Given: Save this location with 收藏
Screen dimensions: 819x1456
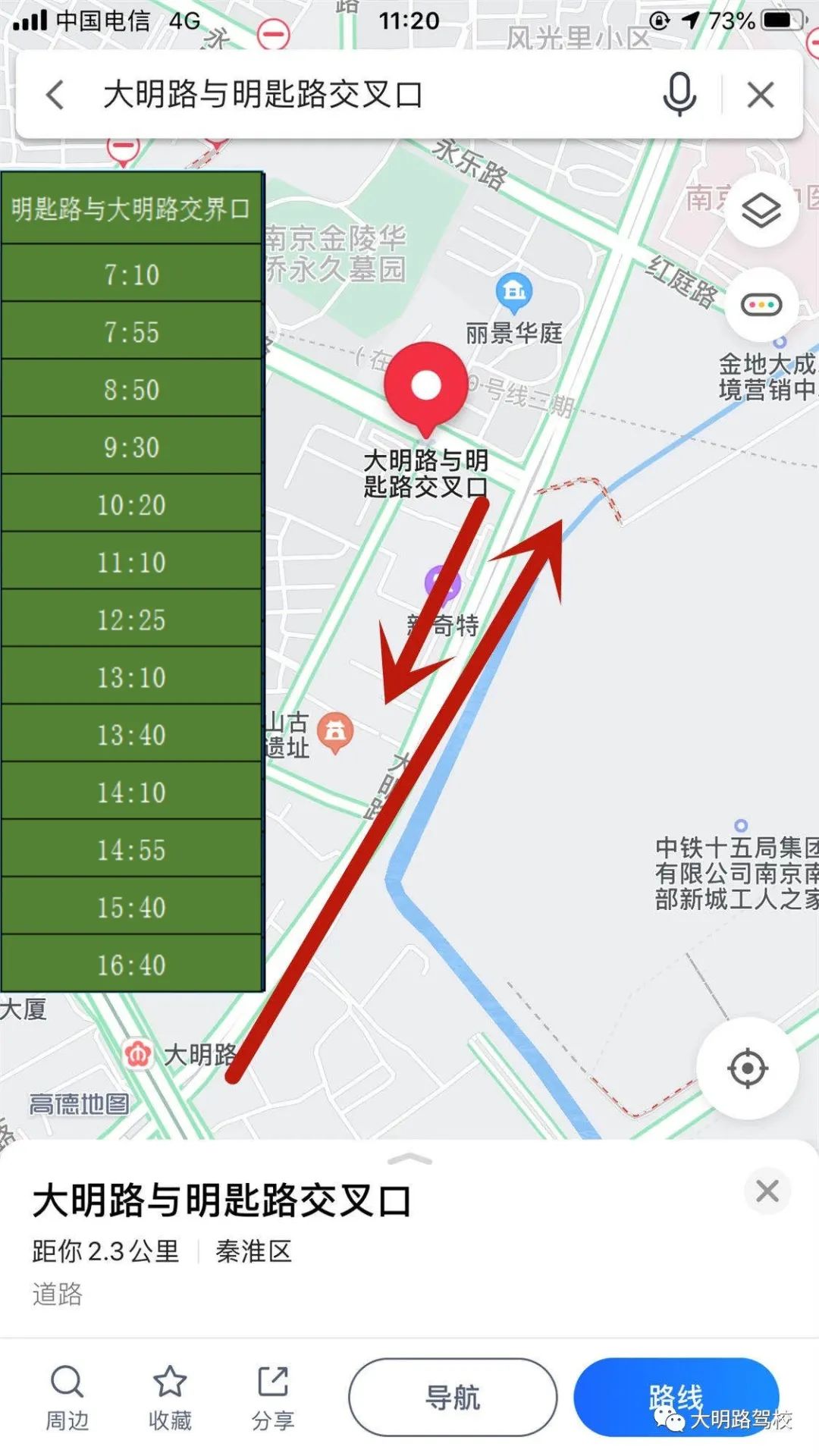Looking at the screenshot, I should 170,1398.
